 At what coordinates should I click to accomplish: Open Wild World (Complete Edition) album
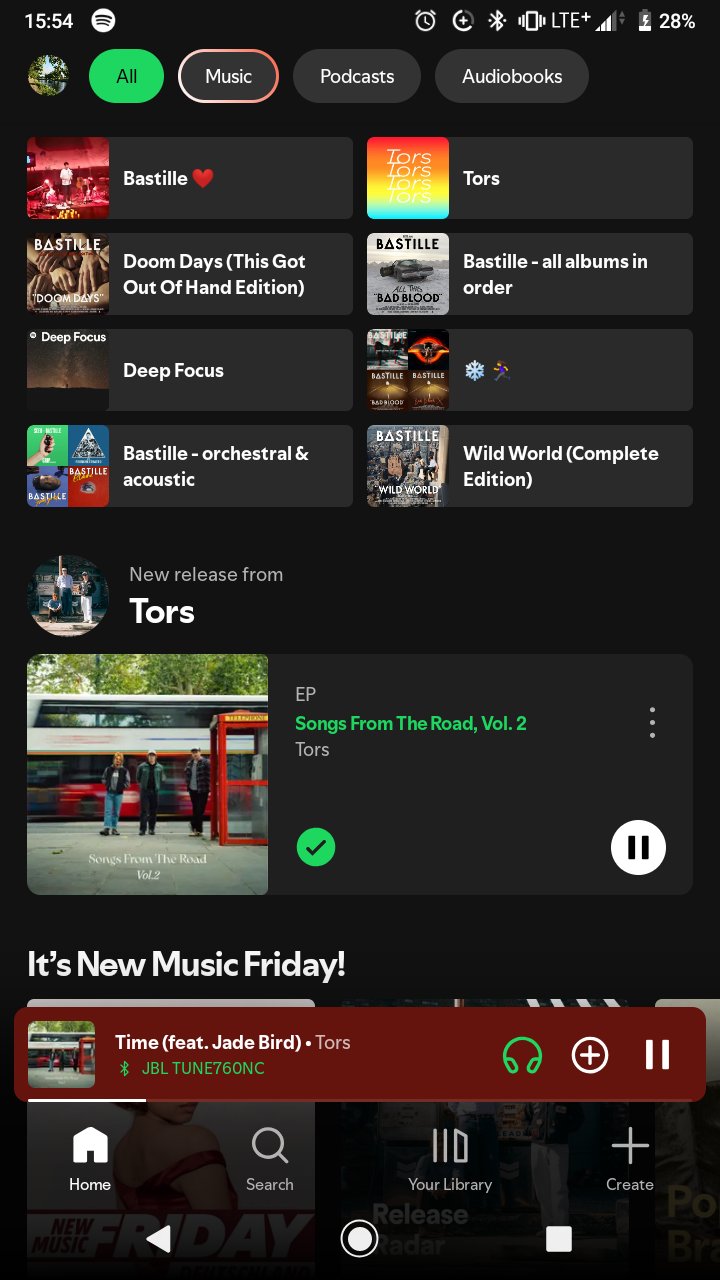(530, 466)
